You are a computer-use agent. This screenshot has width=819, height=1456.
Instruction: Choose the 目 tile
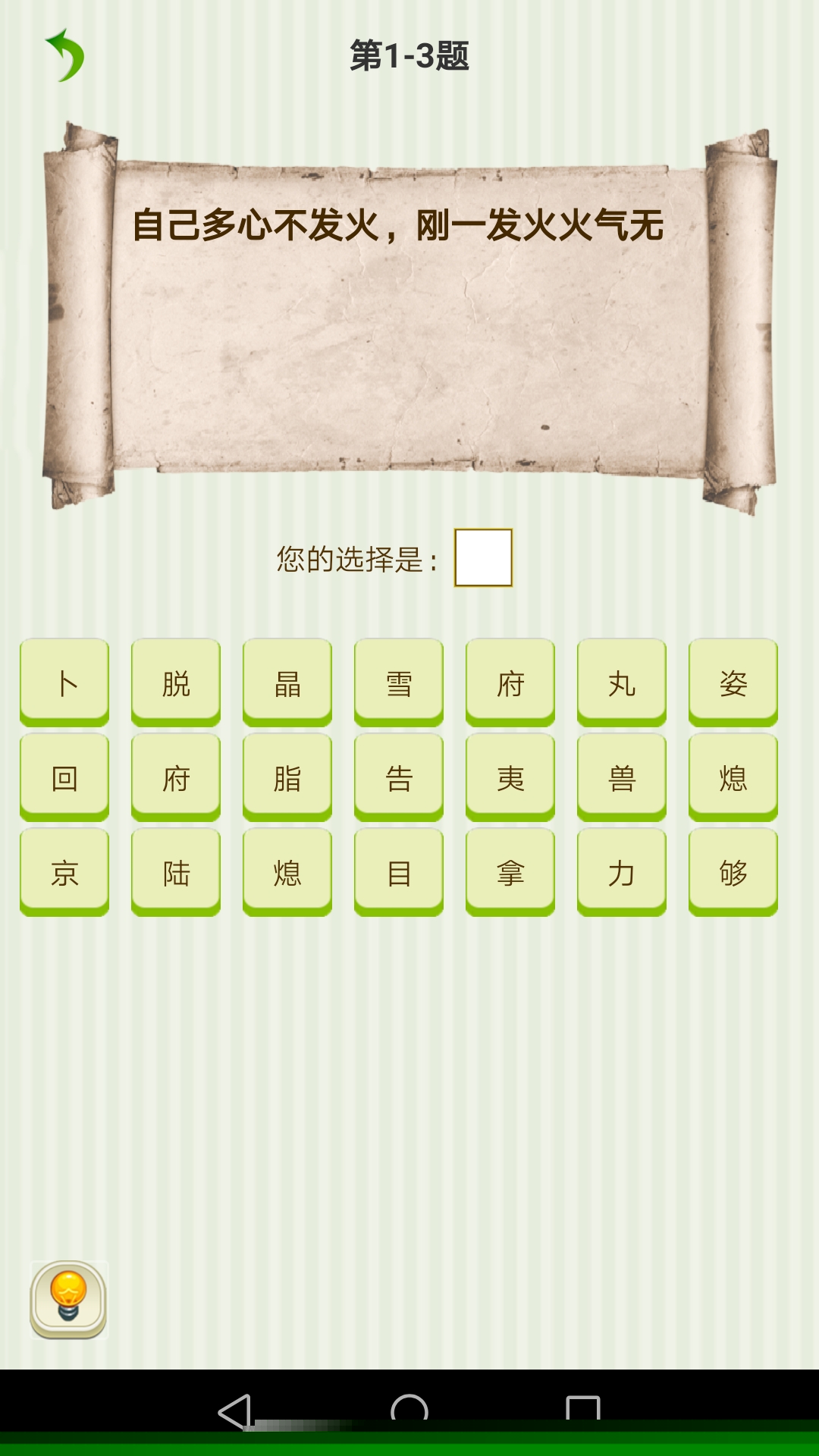[399, 872]
